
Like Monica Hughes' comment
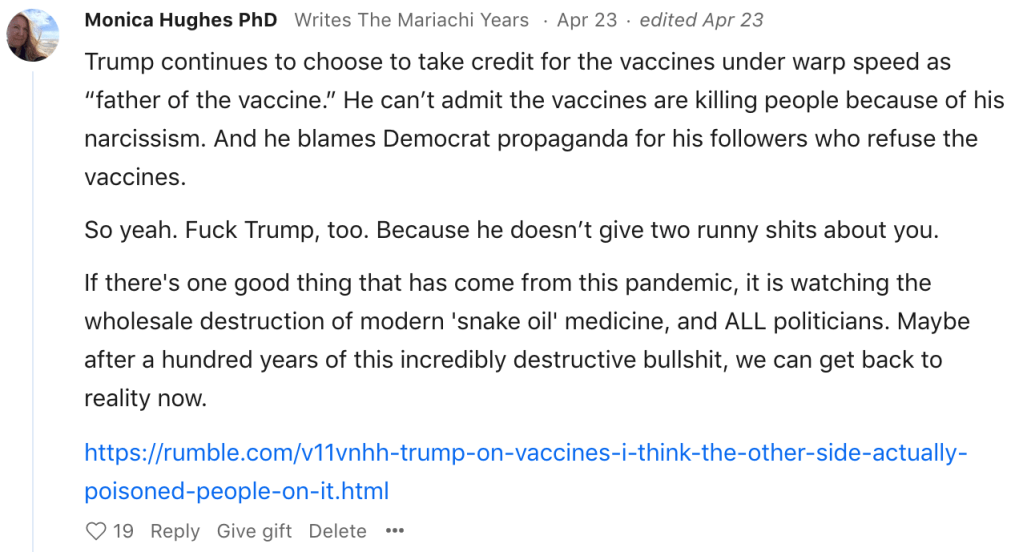(96, 531)
